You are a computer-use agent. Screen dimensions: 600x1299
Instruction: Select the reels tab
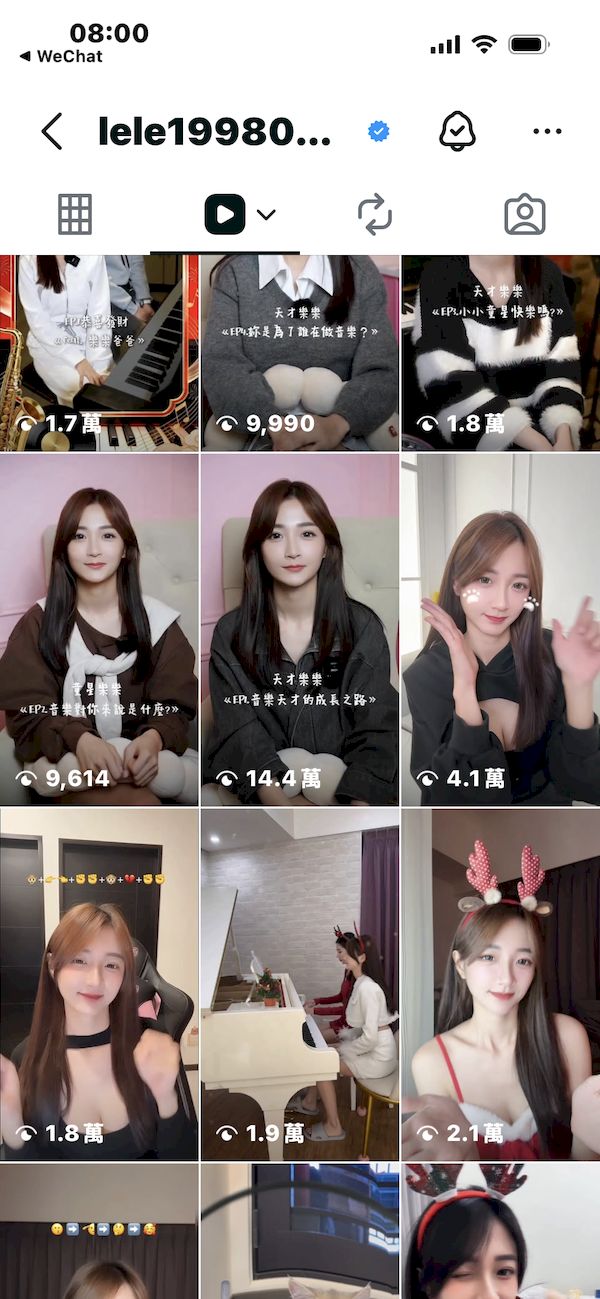tap(225, 214)
